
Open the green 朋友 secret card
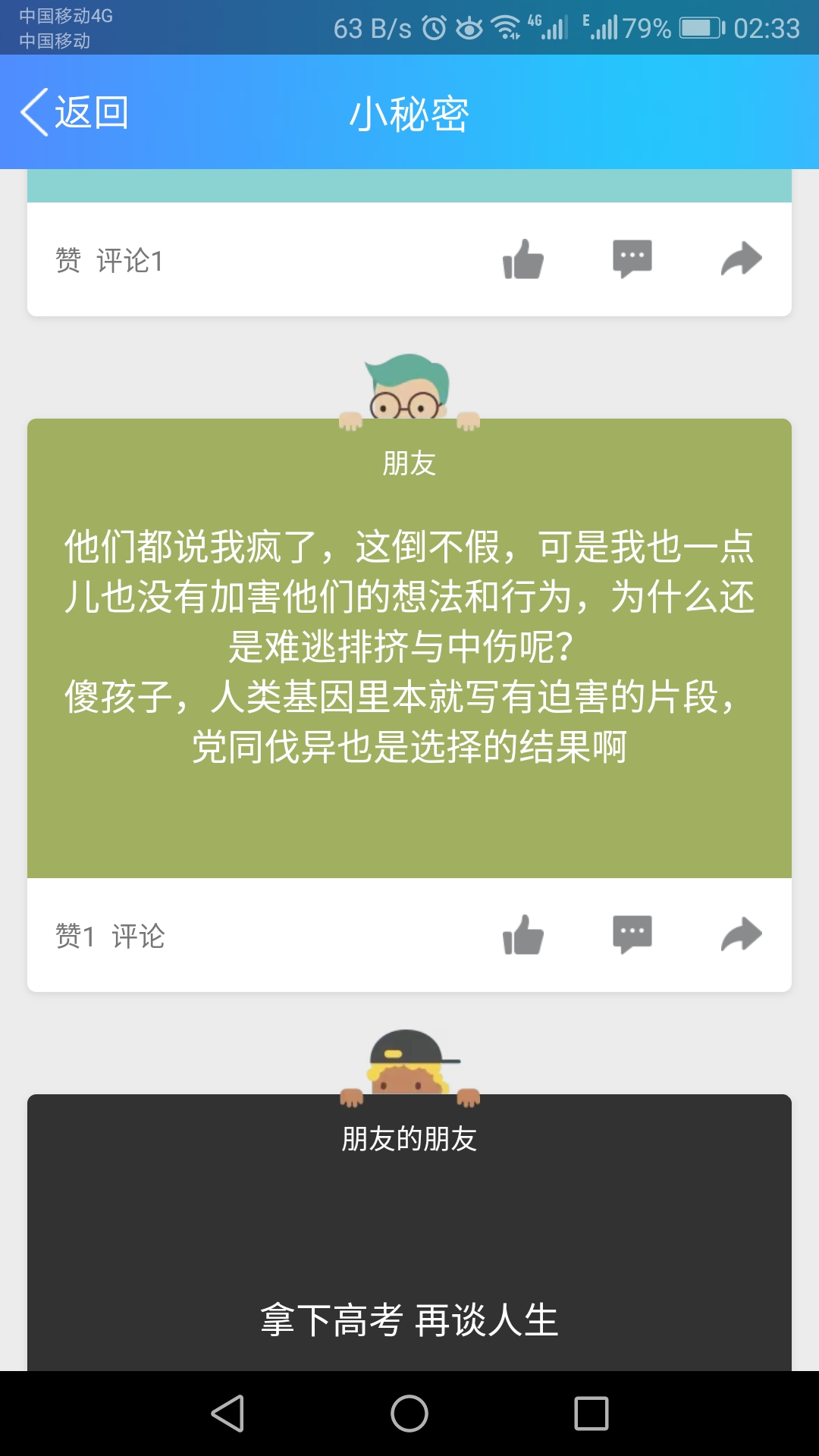click(409, 648)
